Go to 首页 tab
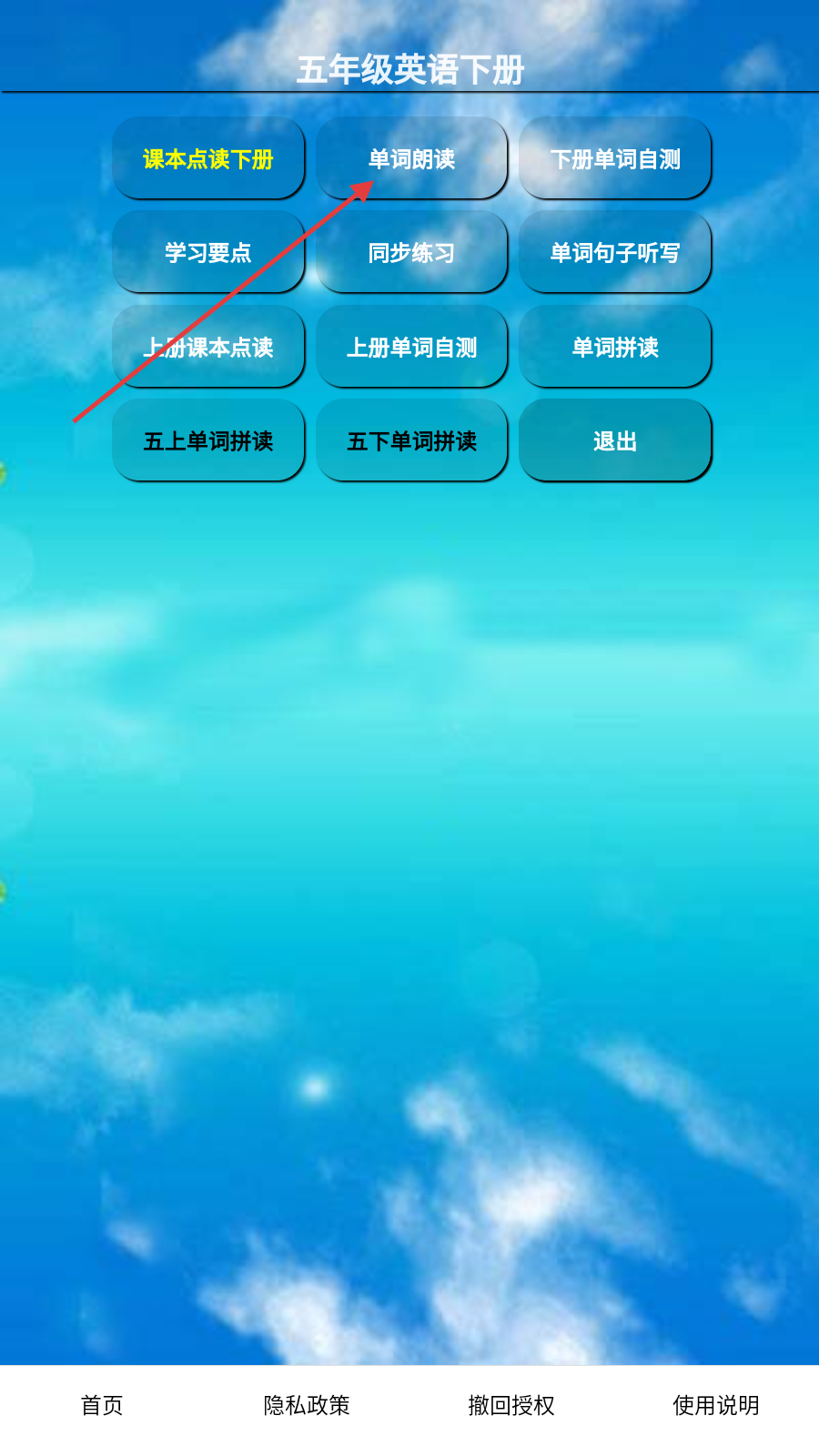819x1456 pixels. click(x=102, y=1405)
